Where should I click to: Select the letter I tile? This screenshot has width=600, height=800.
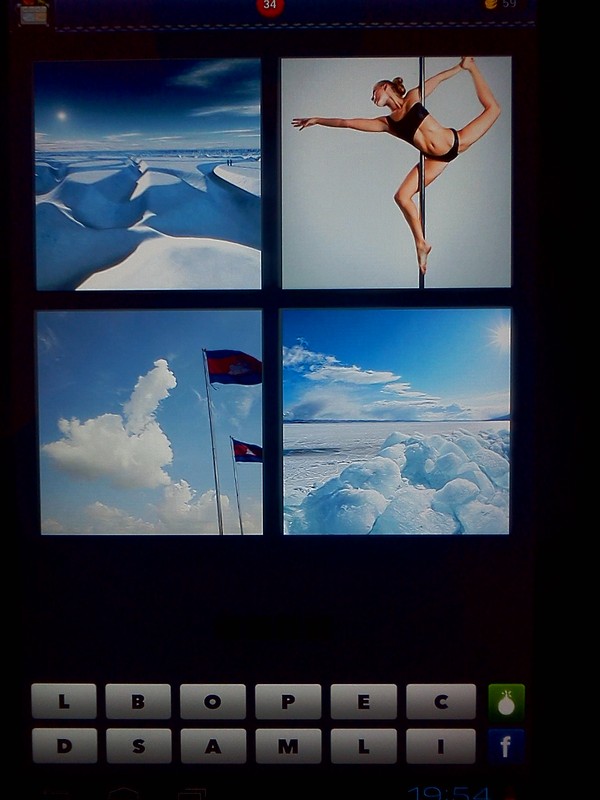pyautogui.click(x=440, y=745)
